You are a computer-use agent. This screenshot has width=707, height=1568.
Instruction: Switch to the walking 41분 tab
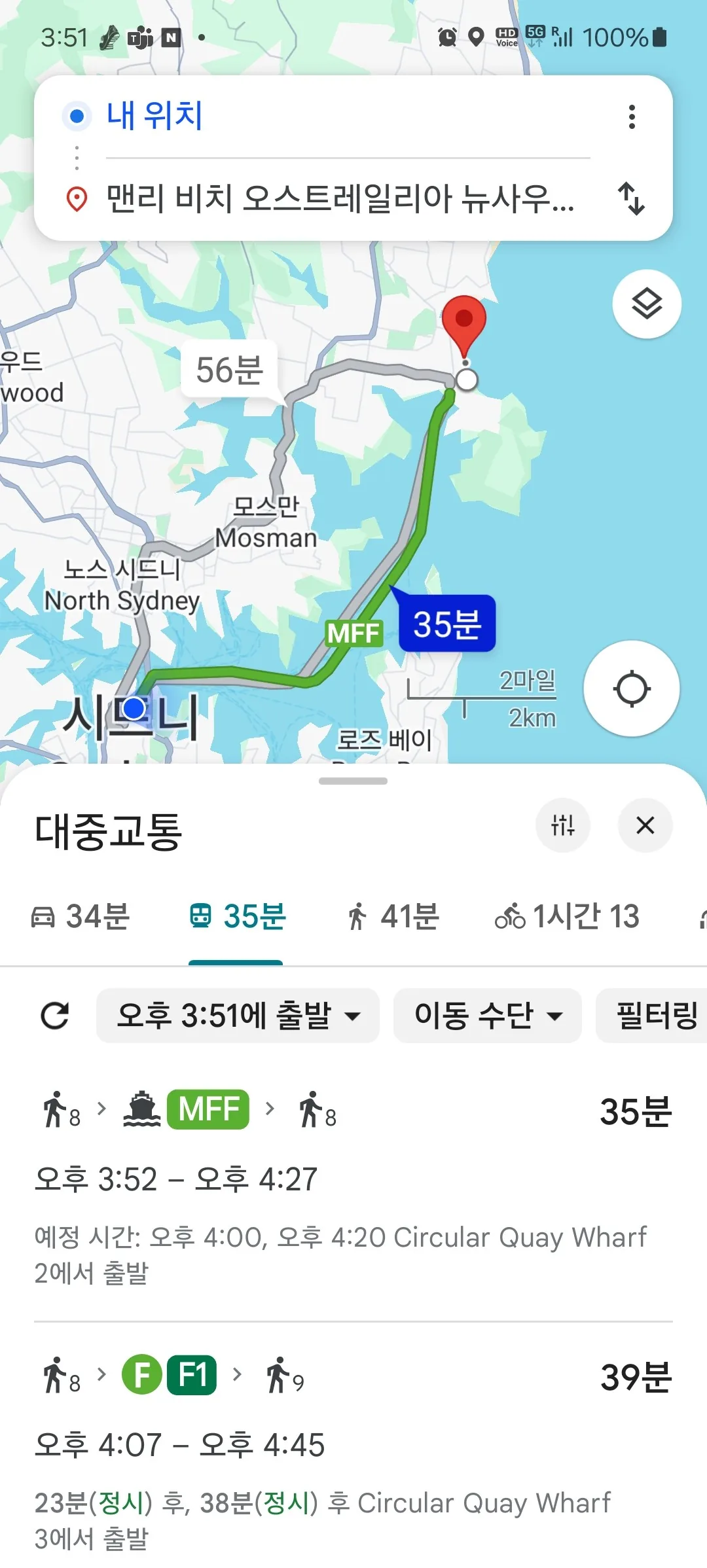[393, 916]
